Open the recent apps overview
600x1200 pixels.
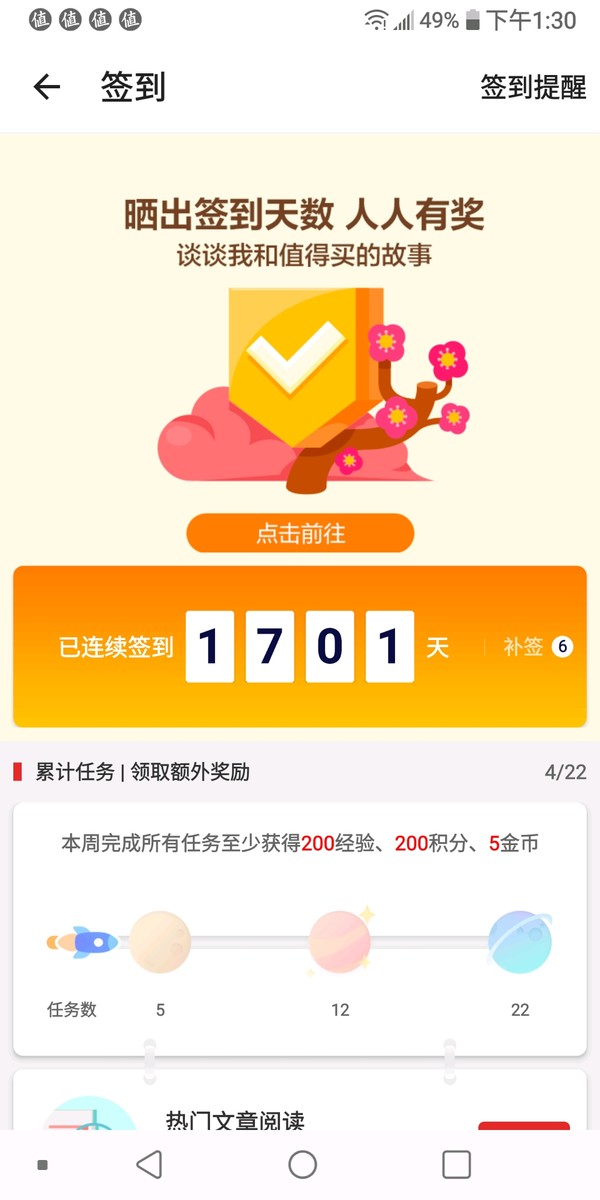pyautogui.click(x=456, y=1164)
